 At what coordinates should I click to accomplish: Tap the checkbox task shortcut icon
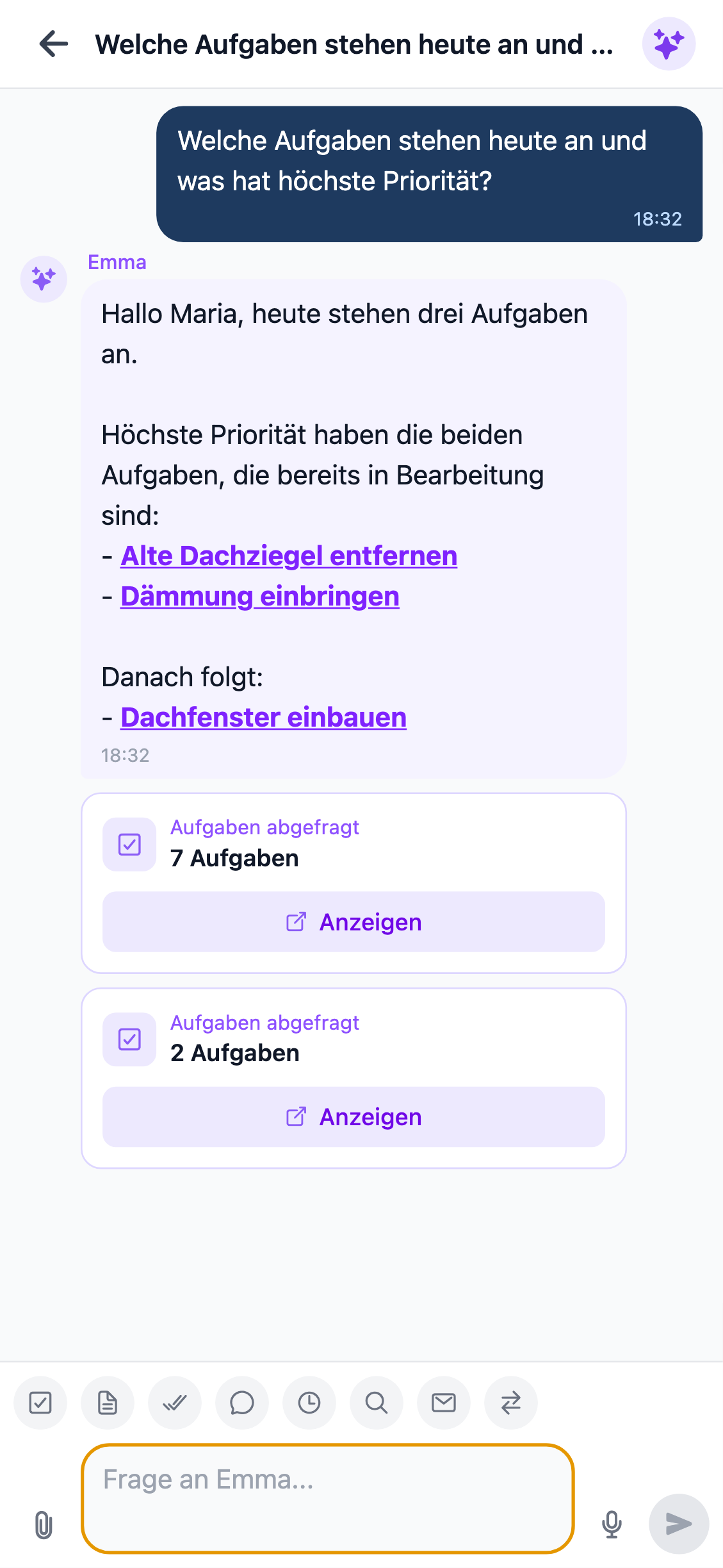[40, 1403]
